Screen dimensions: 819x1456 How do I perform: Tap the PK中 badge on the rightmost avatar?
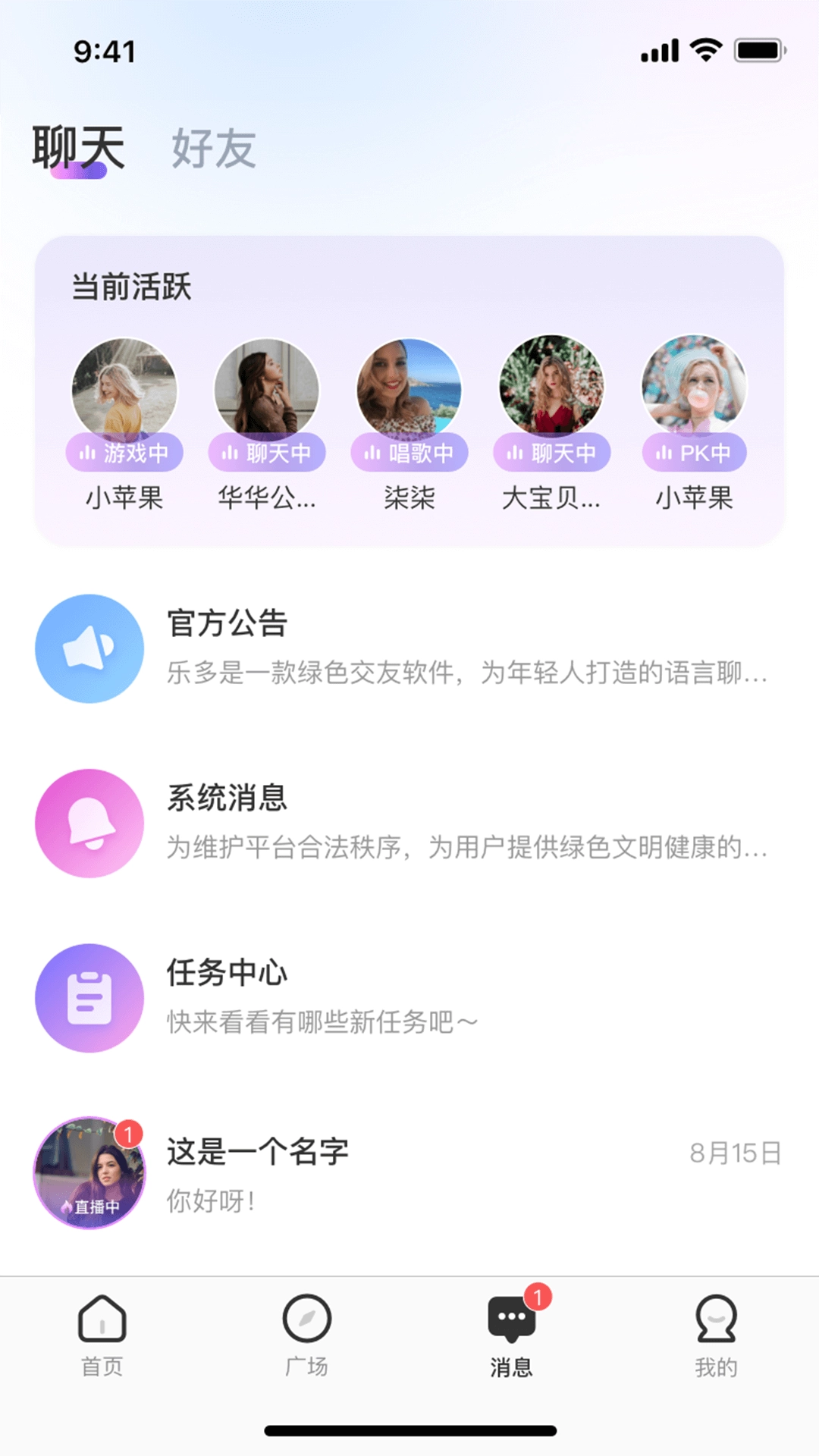(694, 453)
